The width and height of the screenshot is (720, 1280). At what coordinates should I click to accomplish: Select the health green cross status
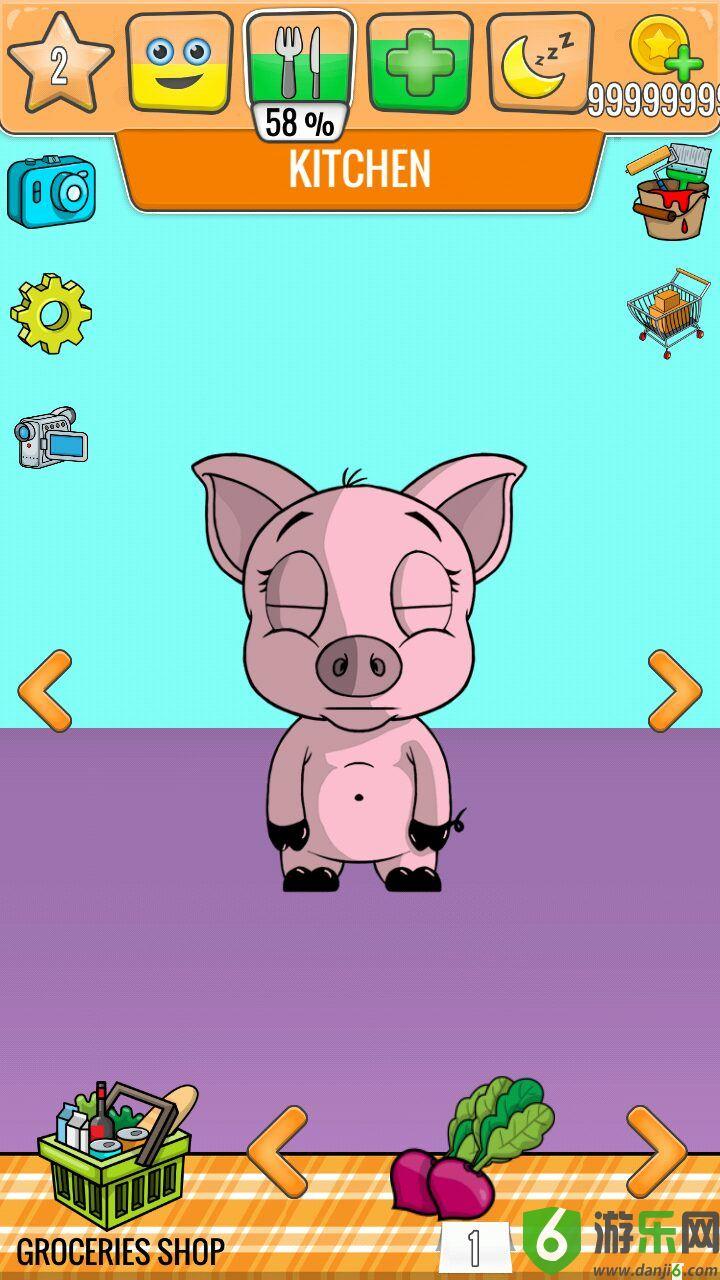[x=420, y=62]
